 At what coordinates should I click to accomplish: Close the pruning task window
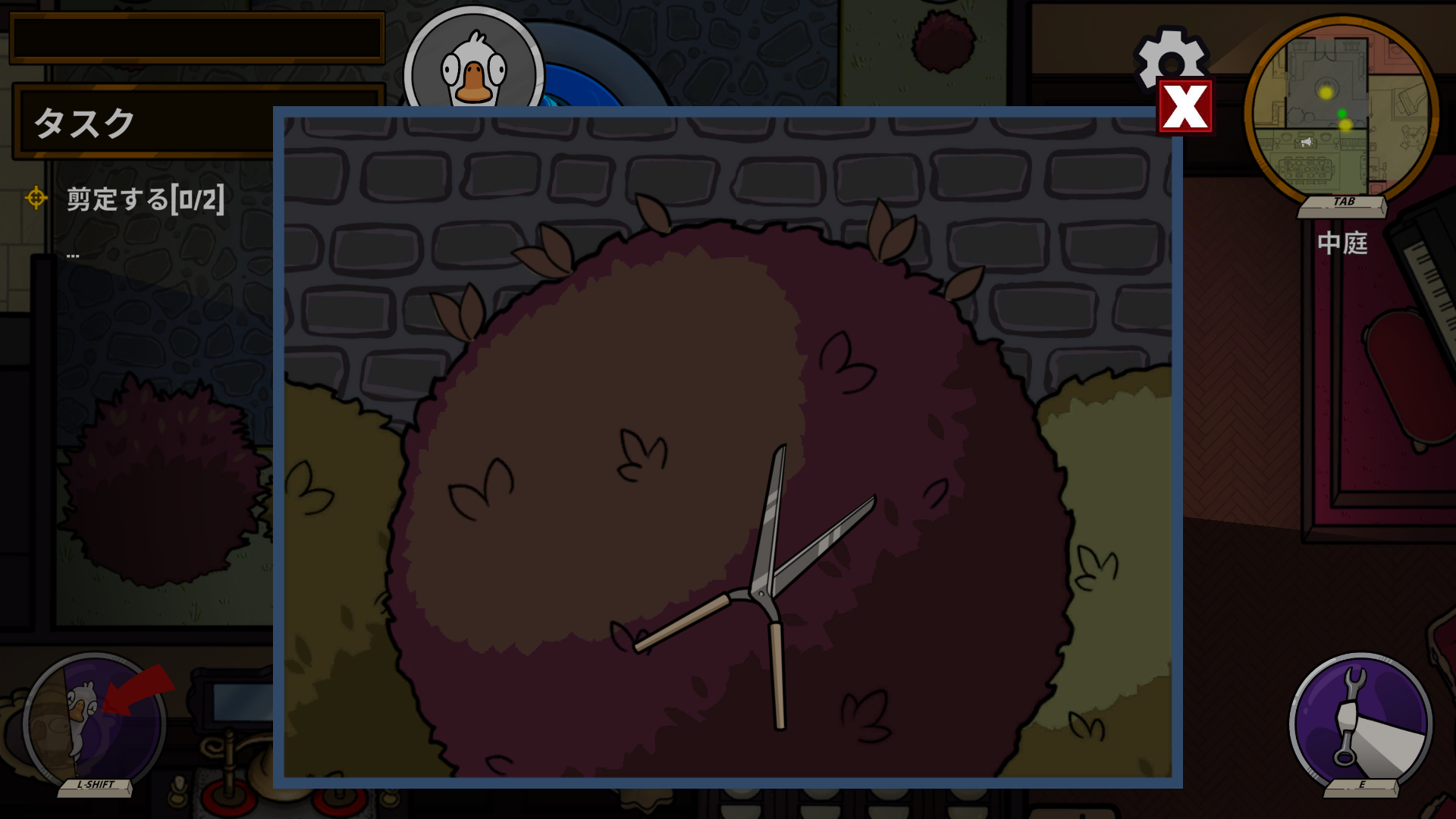click(x=1185, y=107)
